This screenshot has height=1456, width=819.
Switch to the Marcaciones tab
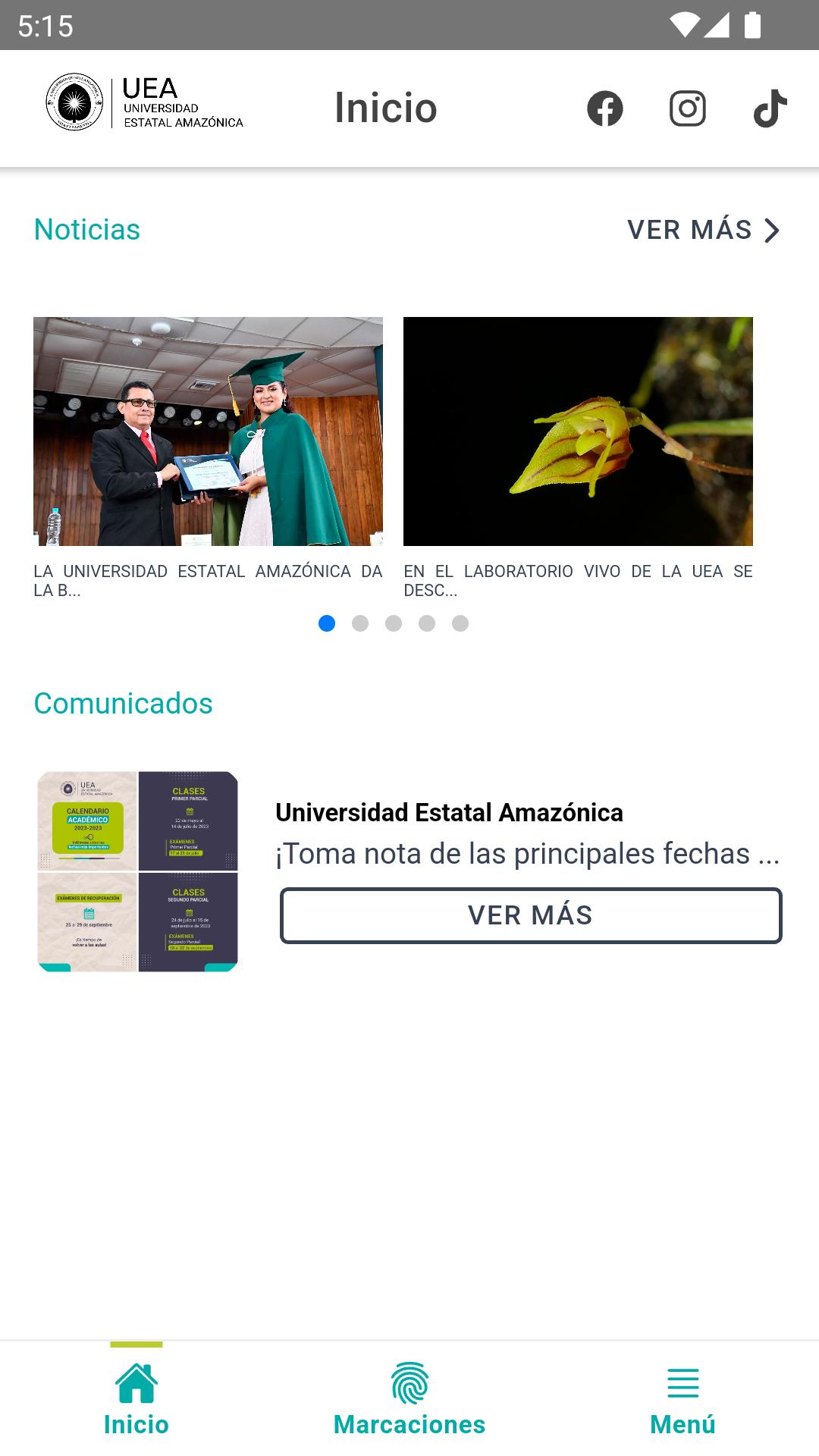pyautogui.click(x=409, y=1398)
